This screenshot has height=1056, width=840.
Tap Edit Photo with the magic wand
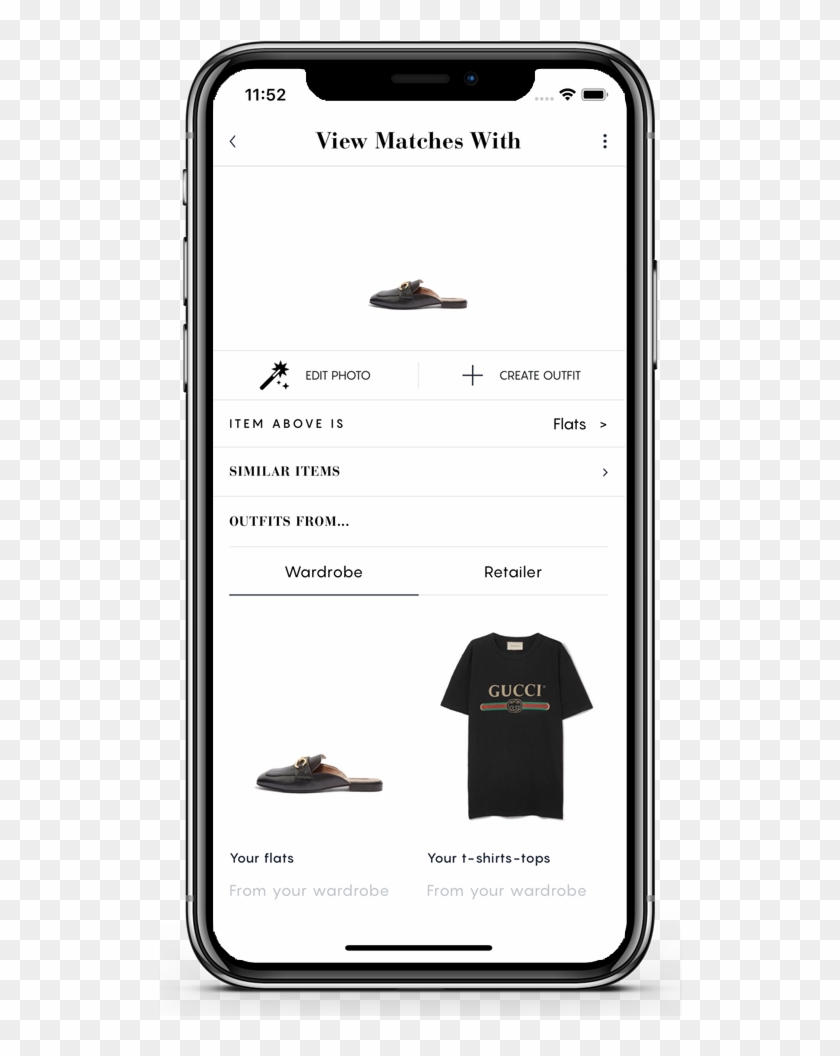pyautogui.click(x=316, y=375)
